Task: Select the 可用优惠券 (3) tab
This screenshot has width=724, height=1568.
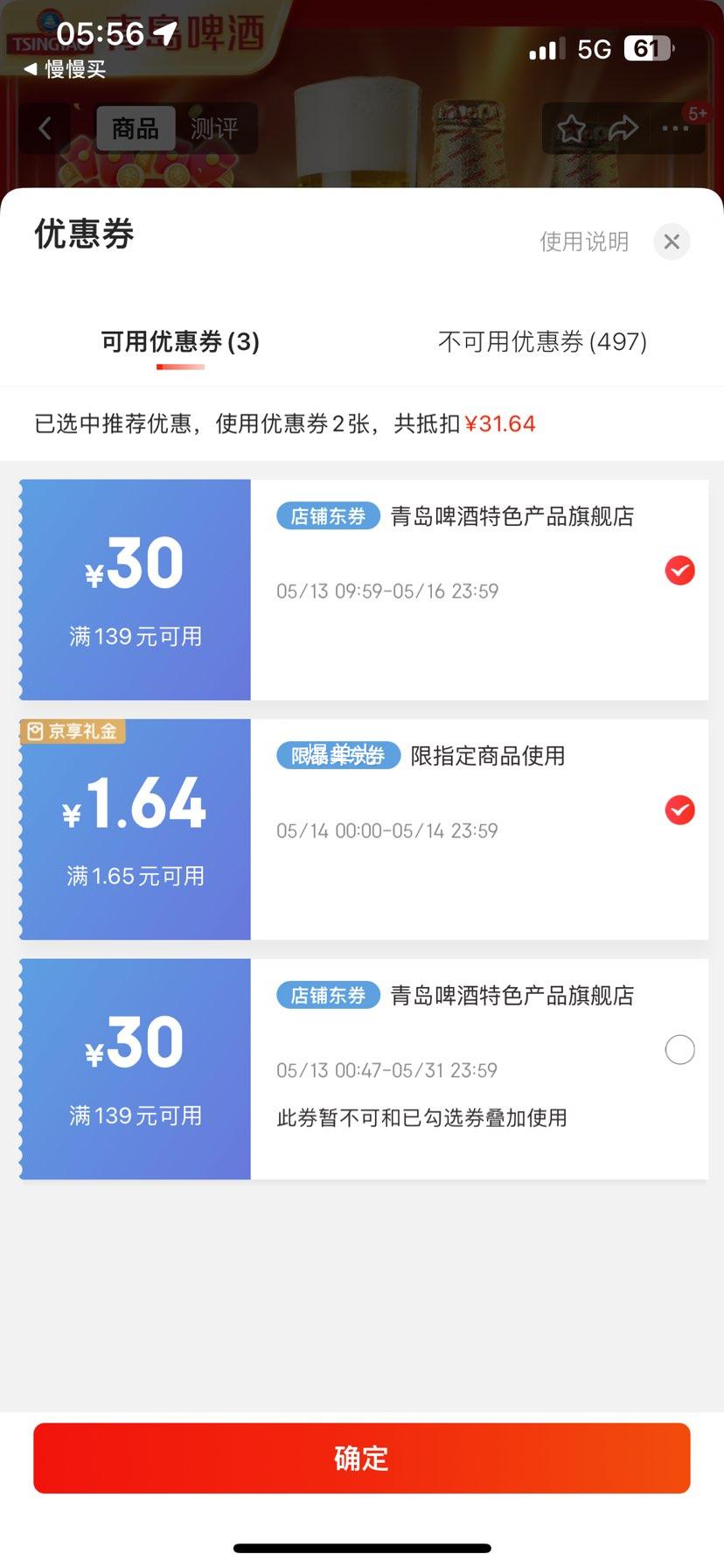Action: (180, 341)
